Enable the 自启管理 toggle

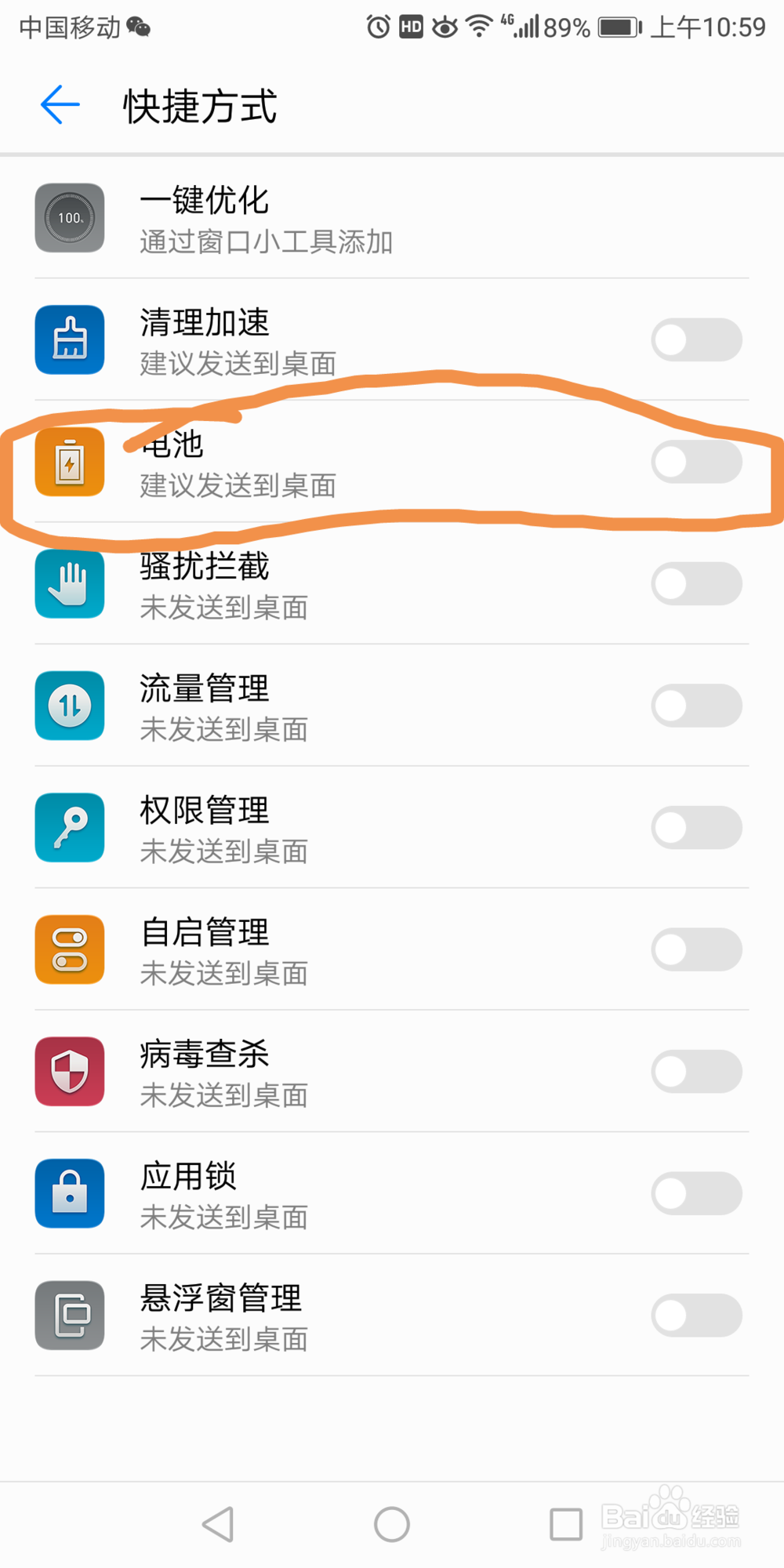(x=696, y=949)
